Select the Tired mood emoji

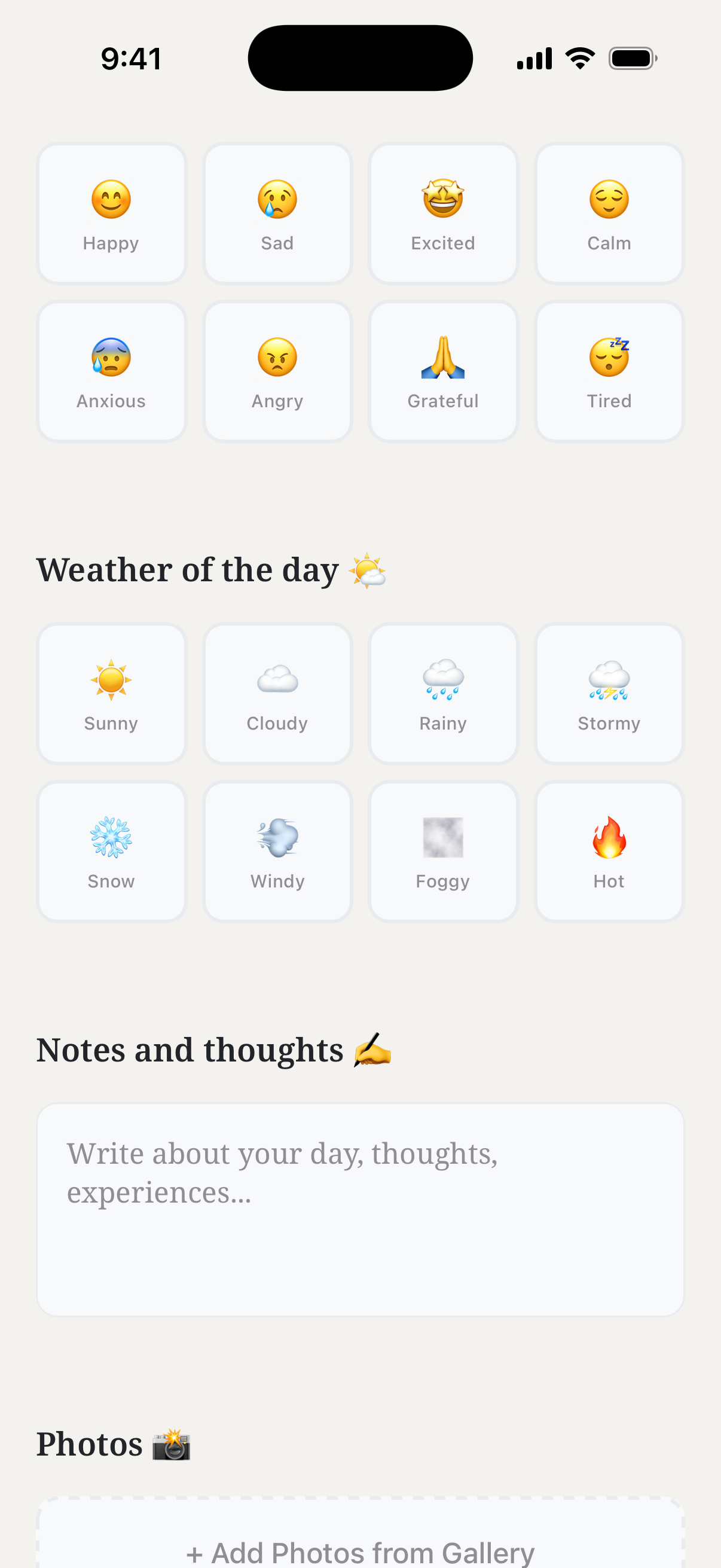click(609, 370)
